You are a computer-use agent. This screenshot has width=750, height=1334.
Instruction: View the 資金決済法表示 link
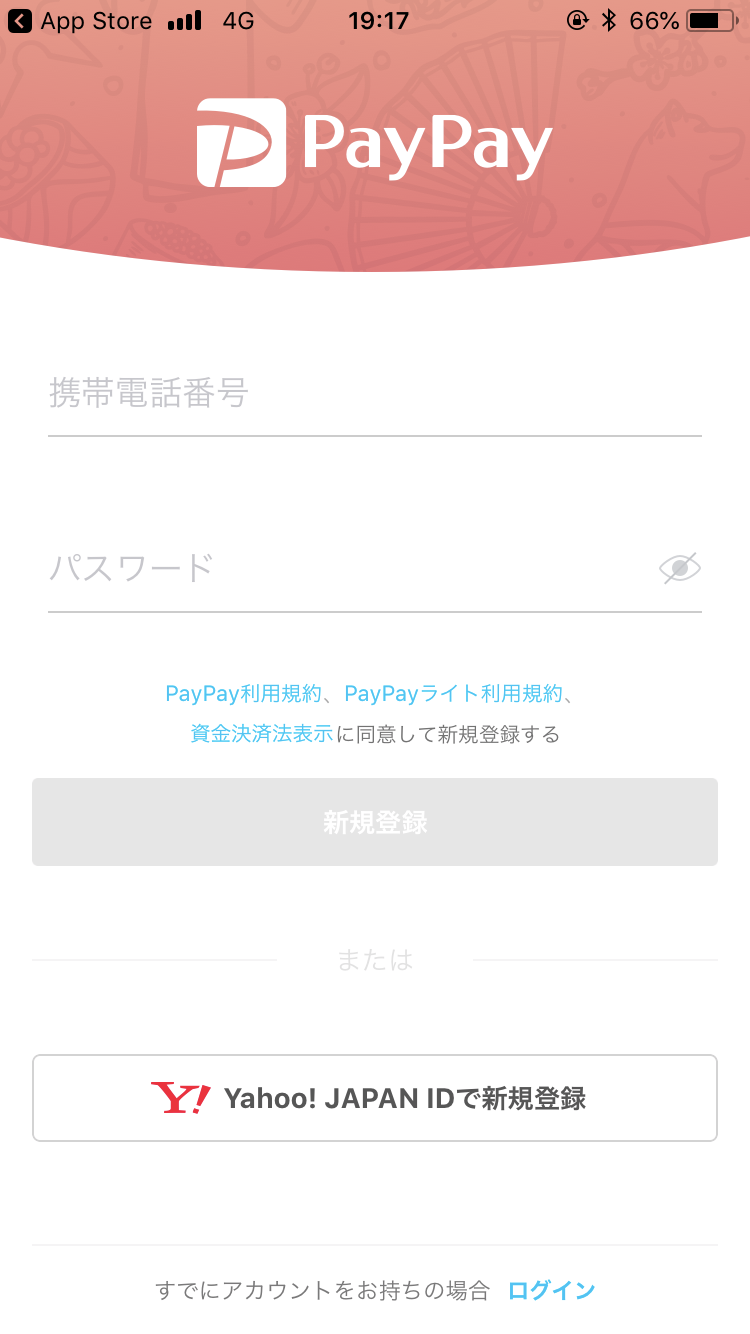[x=261, y=734]
